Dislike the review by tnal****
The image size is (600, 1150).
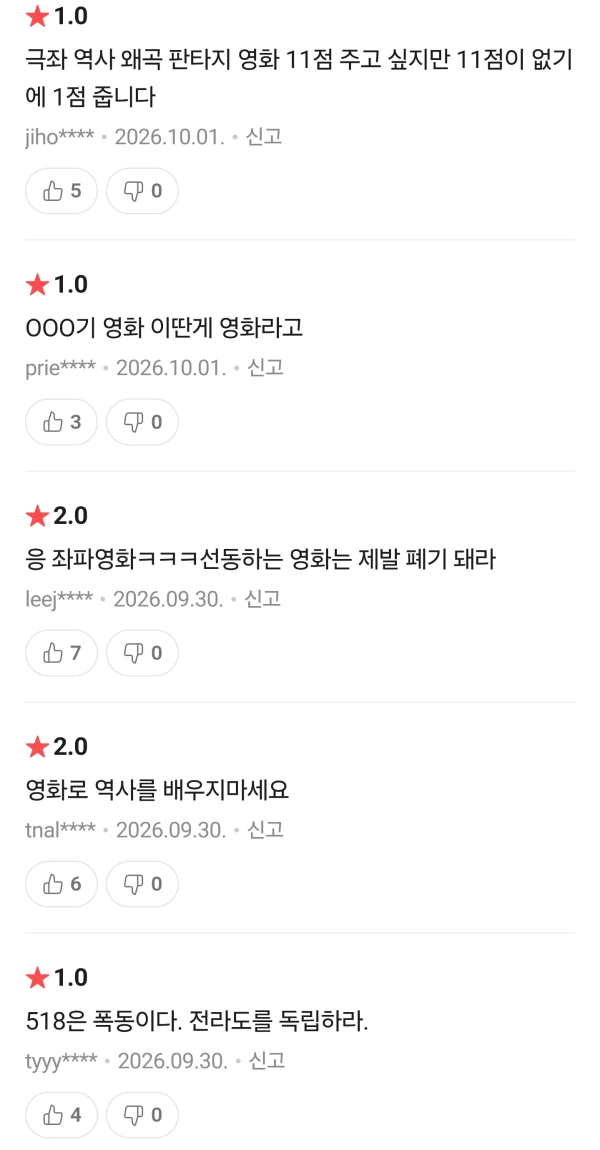pyautogui.click(x=142, y=885)
